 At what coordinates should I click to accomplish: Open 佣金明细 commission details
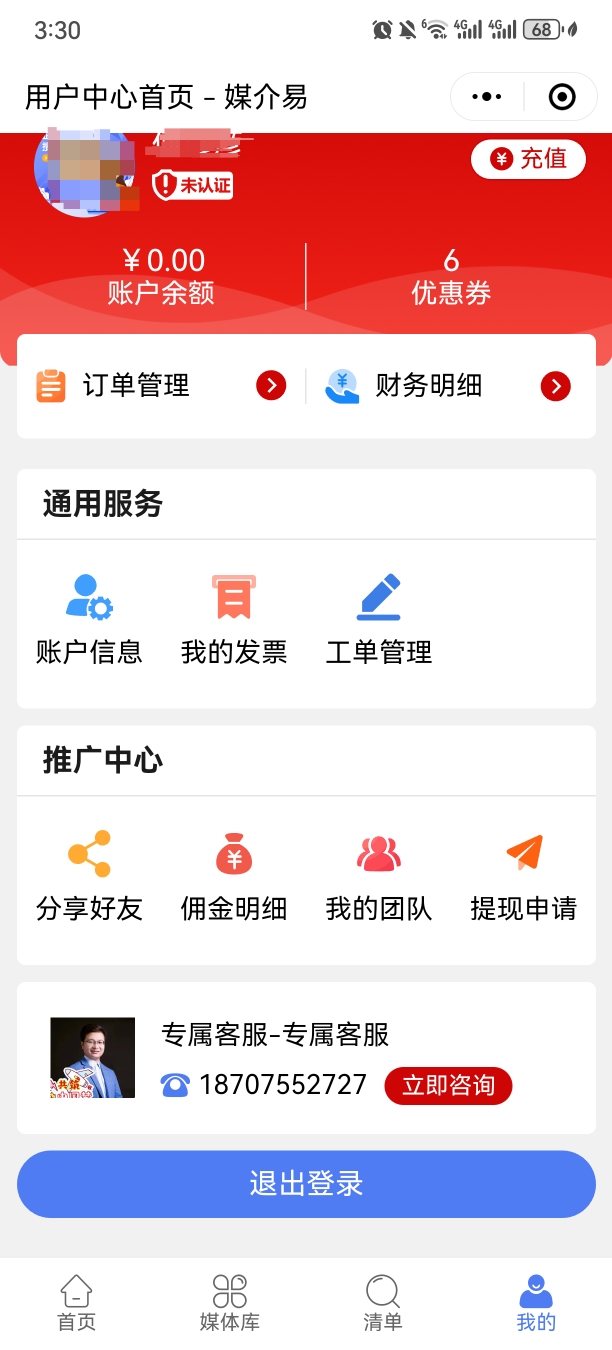(x=234, y=876)
